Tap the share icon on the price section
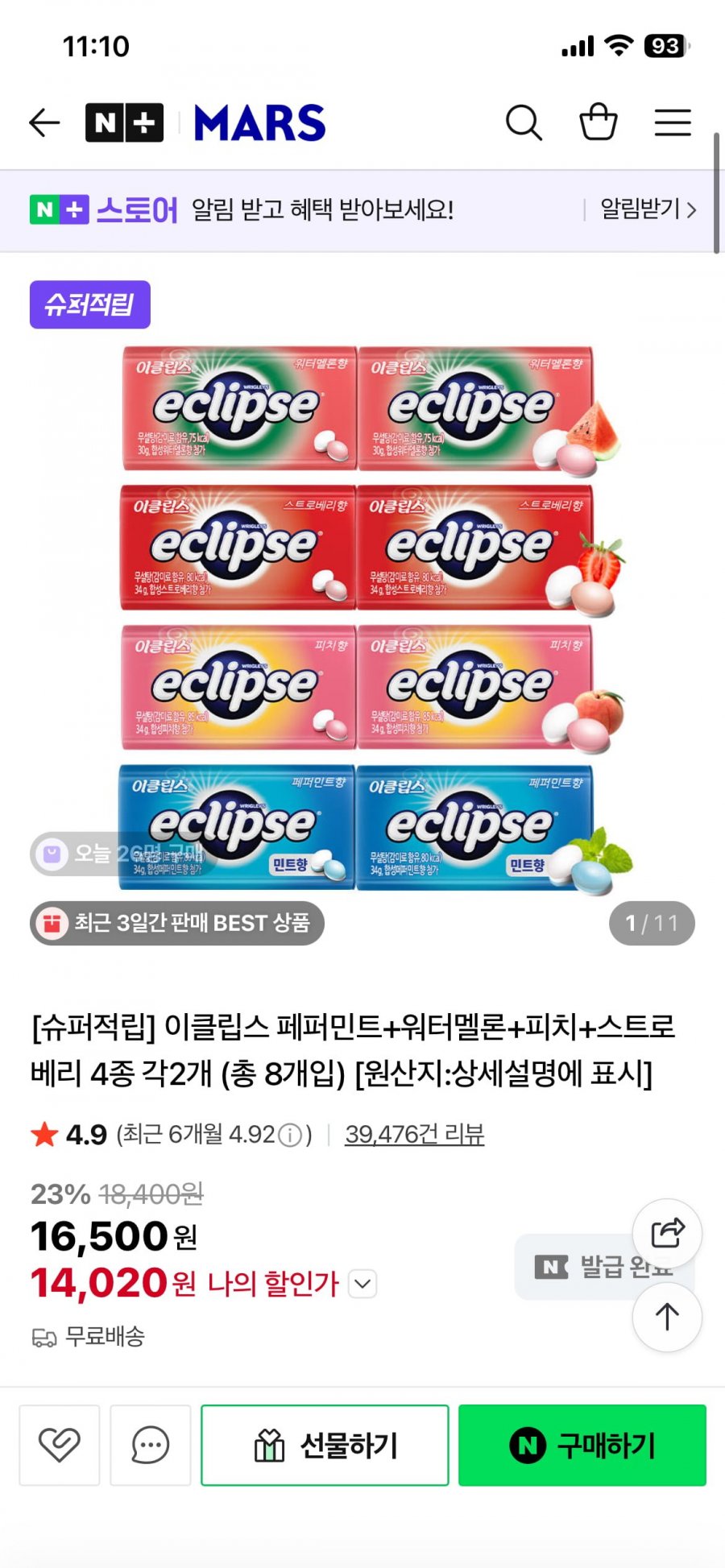 point(667,1232)
